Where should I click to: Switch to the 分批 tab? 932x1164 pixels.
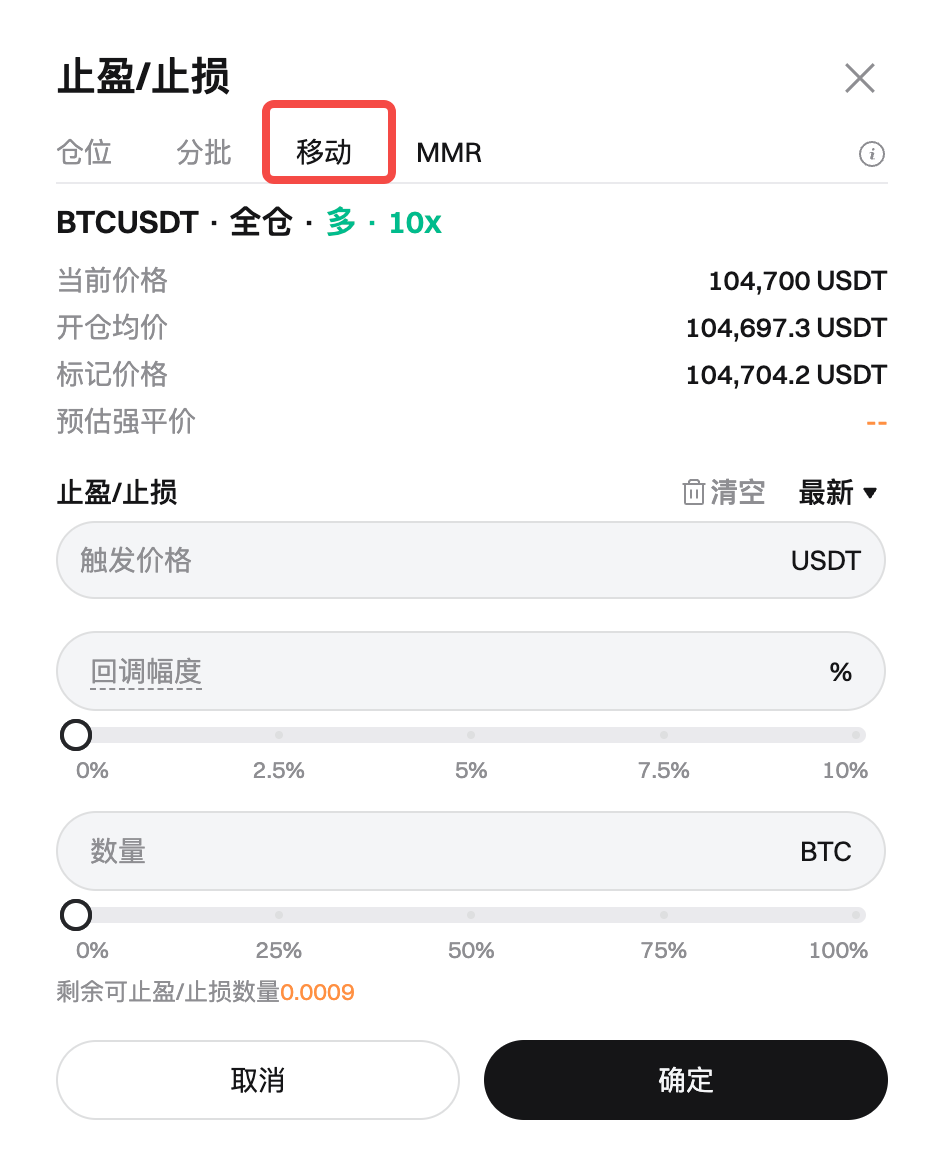pyautogui.click(x=204, y=153)
